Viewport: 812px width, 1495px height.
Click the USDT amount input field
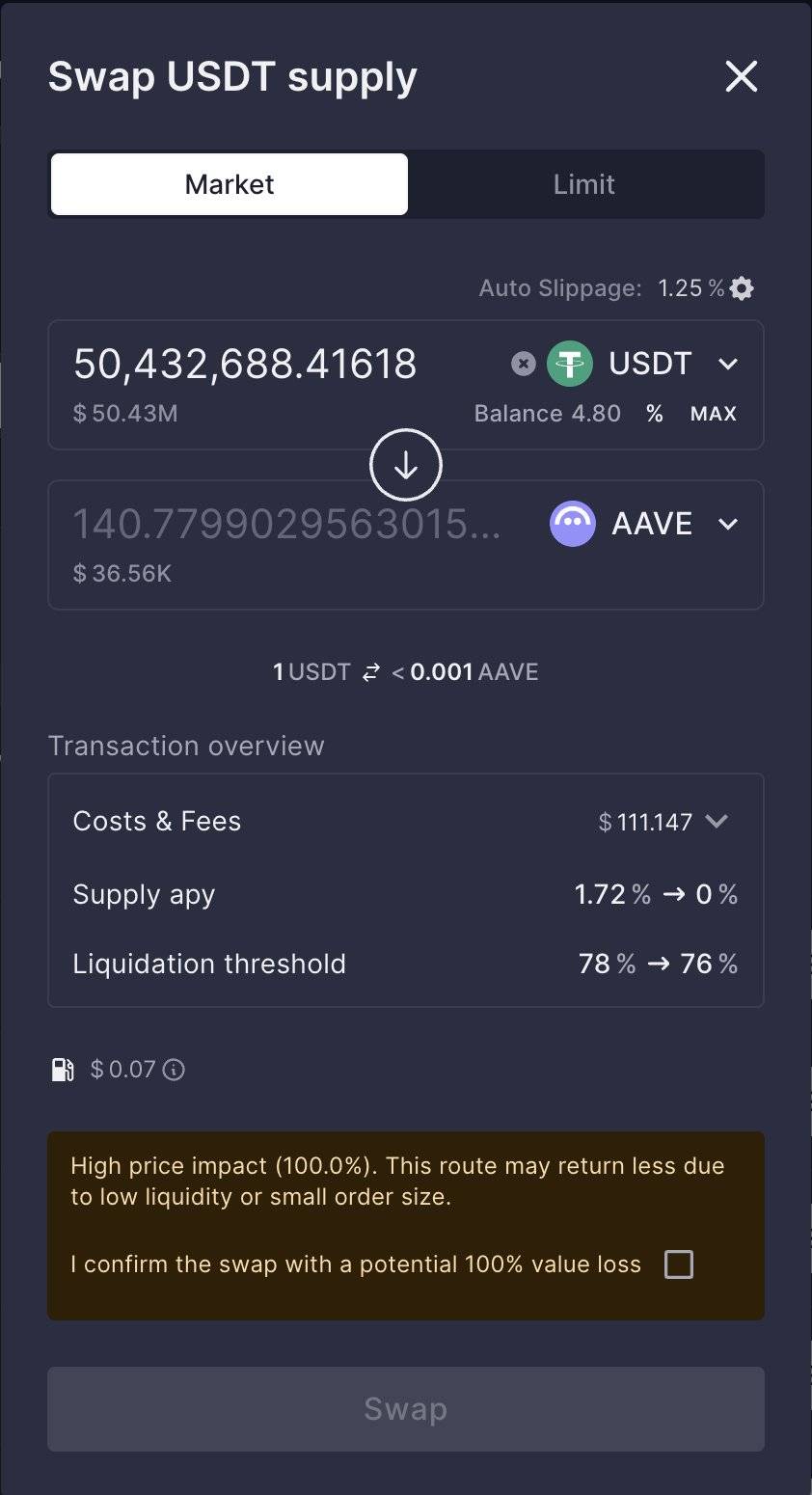pos(246,364)
